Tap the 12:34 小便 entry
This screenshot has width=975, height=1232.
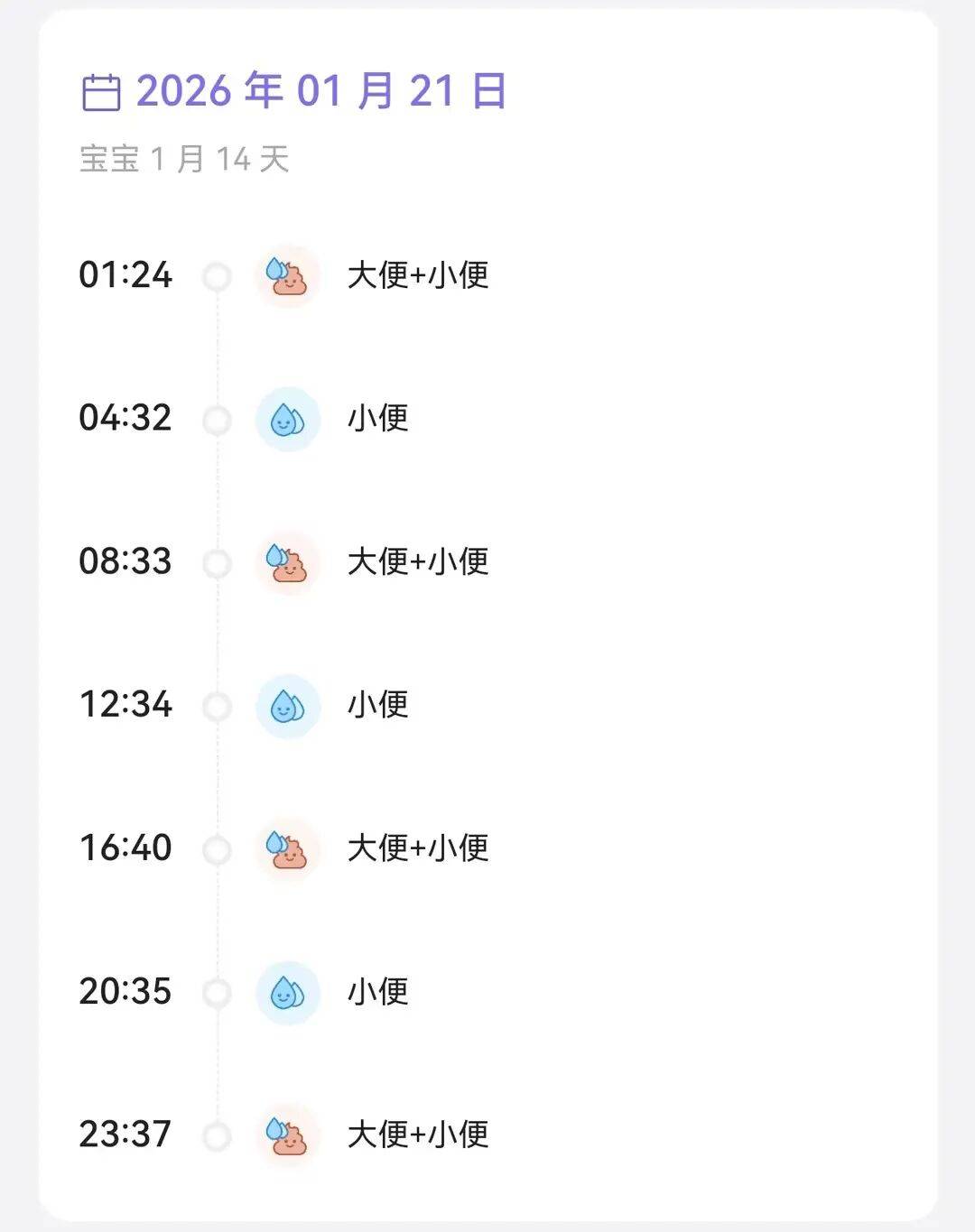click(377, 705)
